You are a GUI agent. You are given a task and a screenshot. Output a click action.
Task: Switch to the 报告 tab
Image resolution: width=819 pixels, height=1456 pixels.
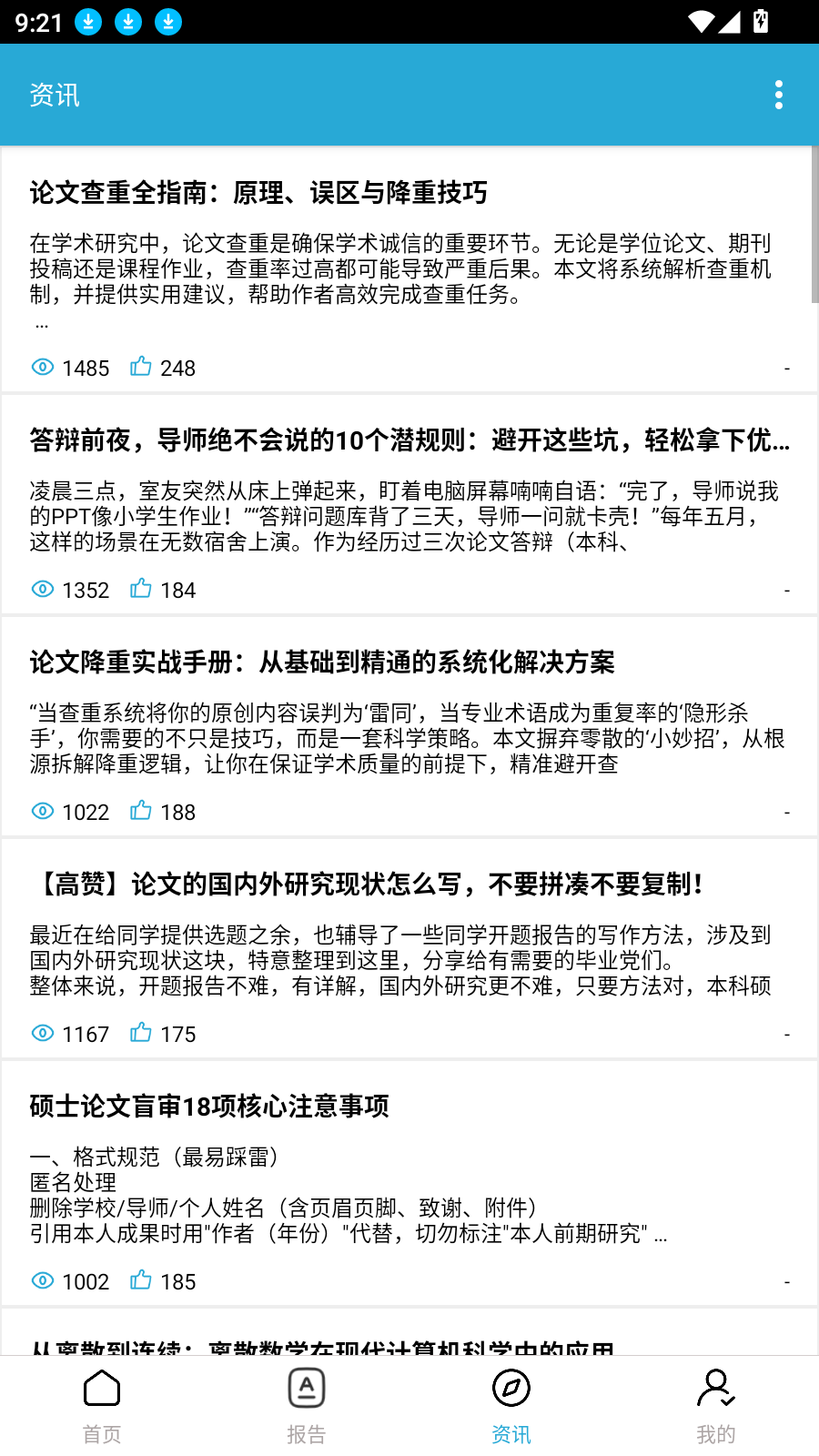[x=307, y=1406]
